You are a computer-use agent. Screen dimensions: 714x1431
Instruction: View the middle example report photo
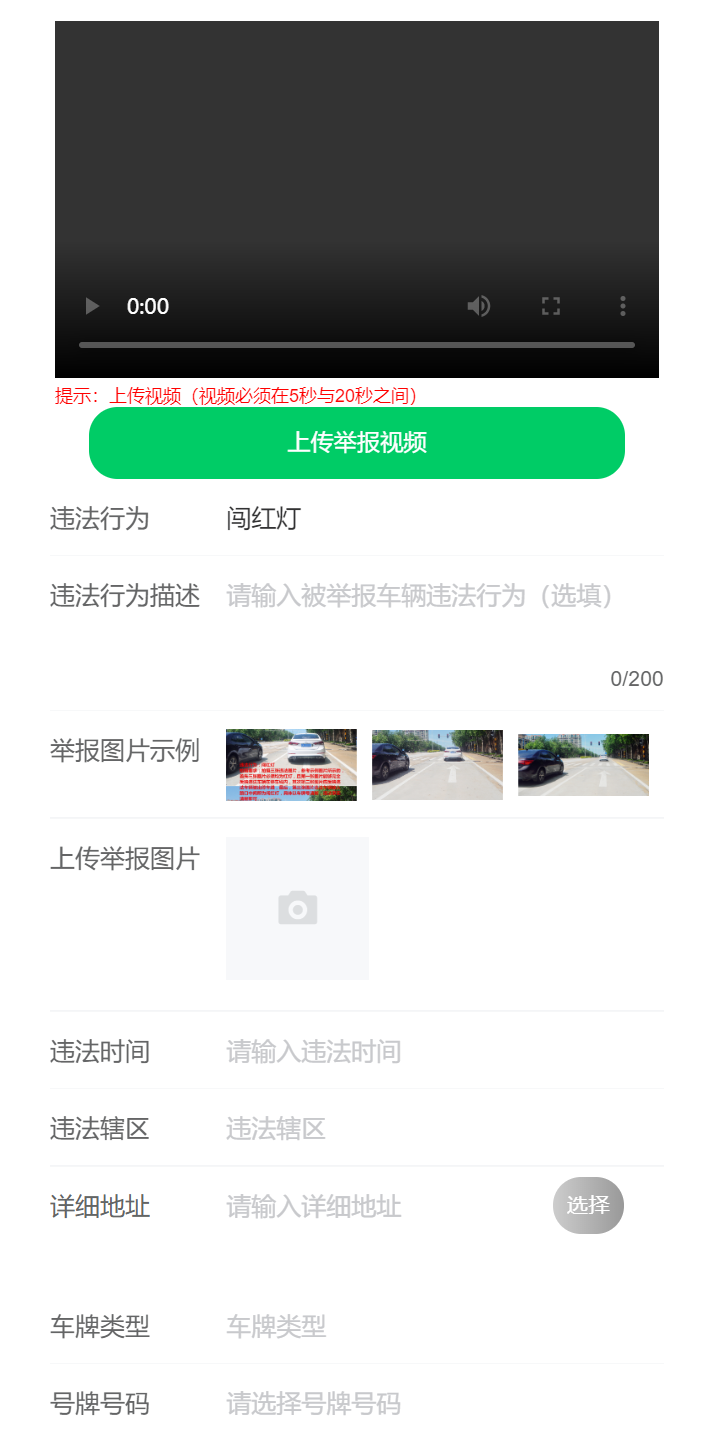(x=437, y=765)
